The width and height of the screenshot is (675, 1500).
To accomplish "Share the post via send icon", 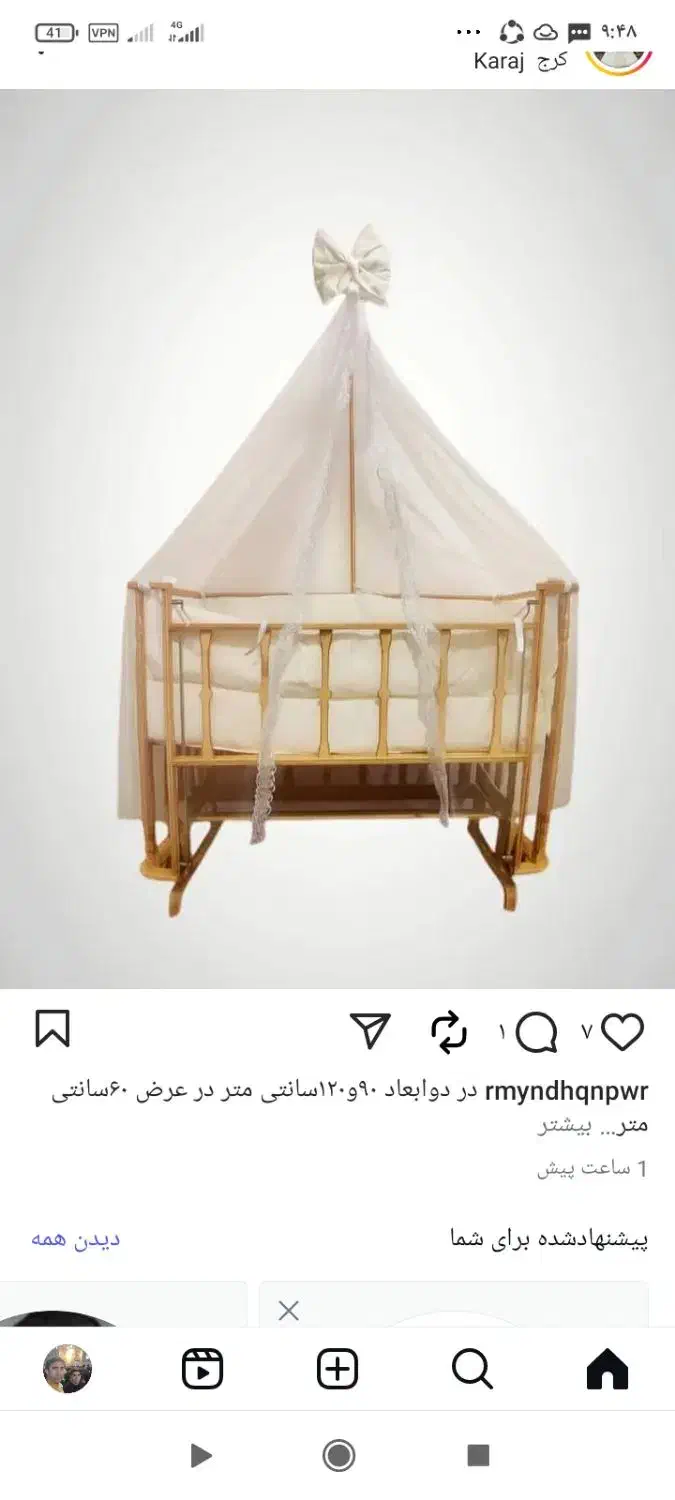I will 370,1031.
